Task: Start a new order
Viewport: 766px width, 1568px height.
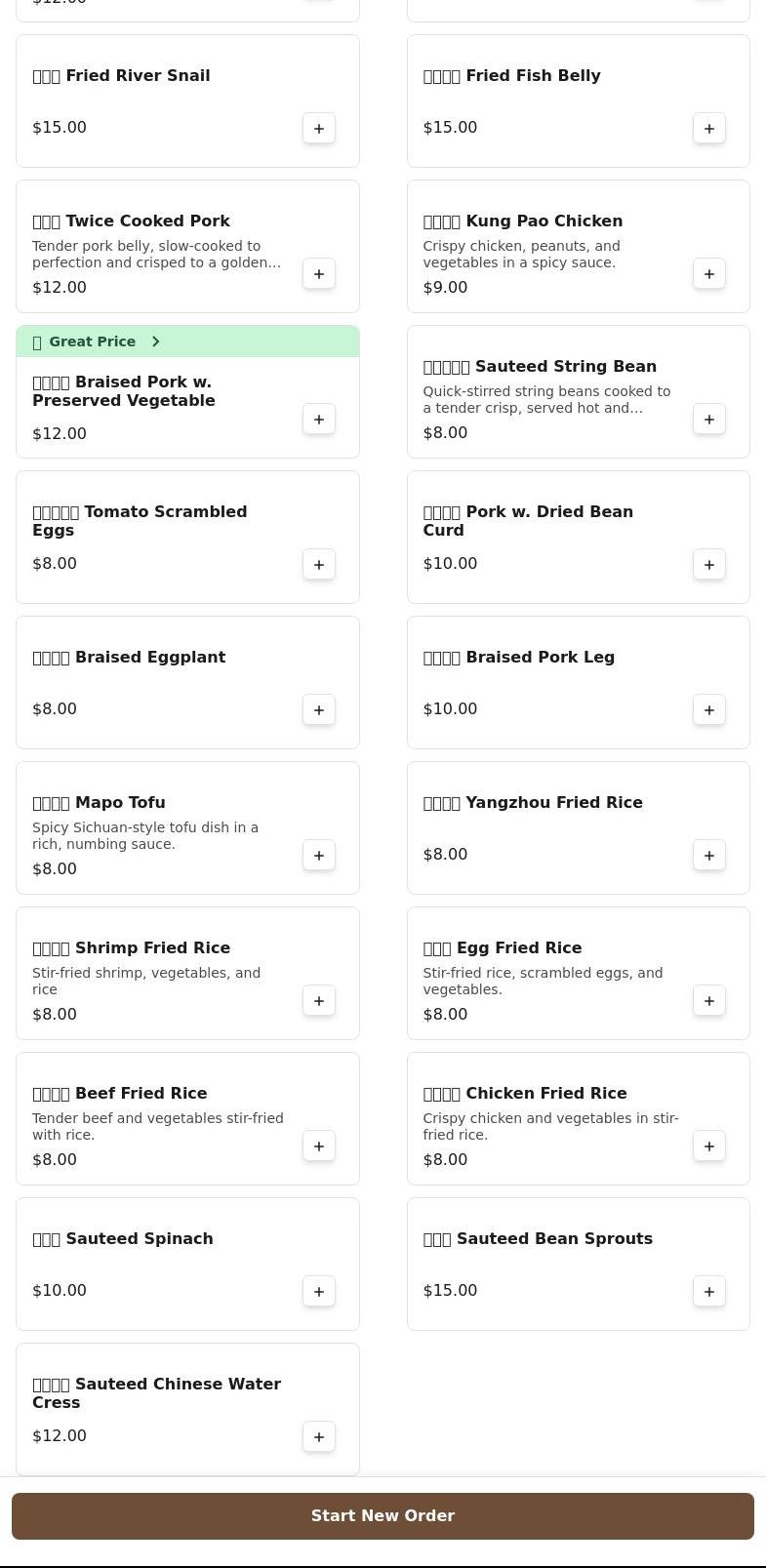Action: click(383, 1516)
